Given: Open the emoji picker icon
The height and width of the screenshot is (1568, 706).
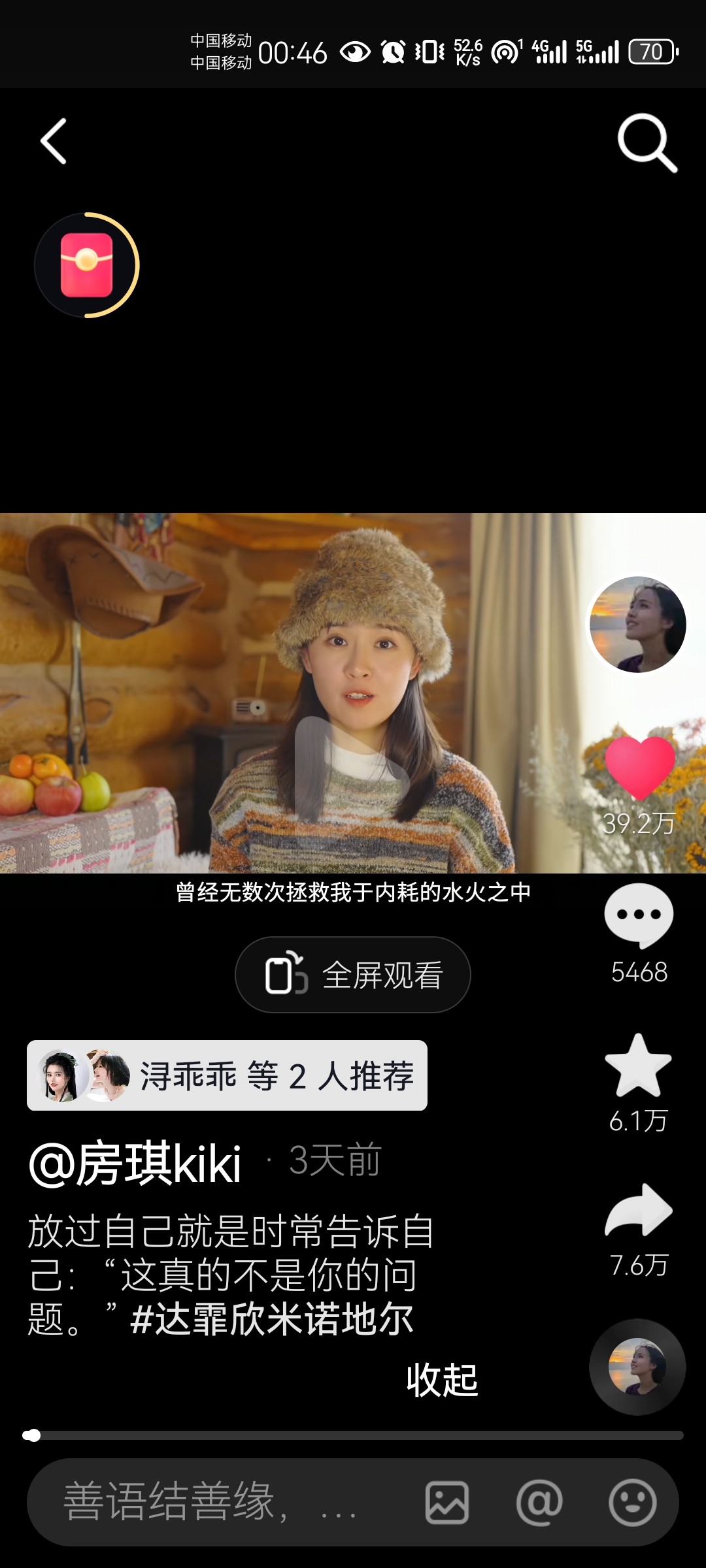Looking at the screenshot, I should pyautogui.click(x=632, y=1503).
